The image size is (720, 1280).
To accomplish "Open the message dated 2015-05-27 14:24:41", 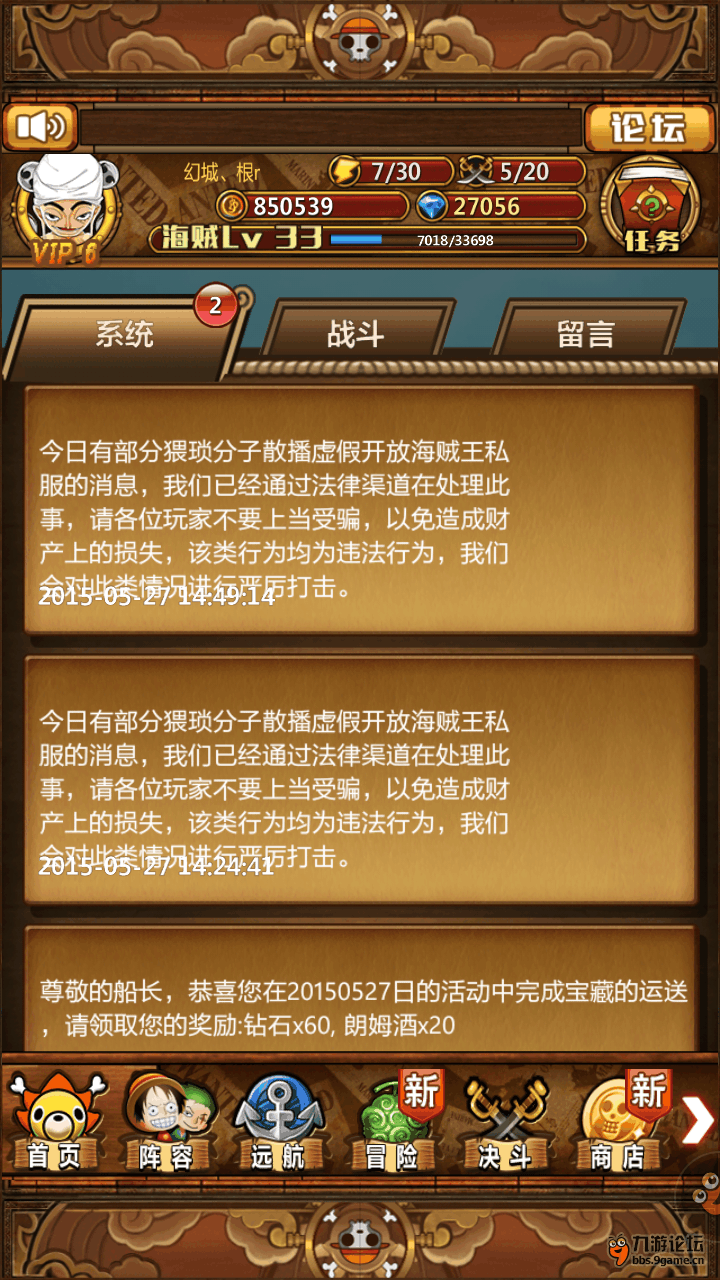I will pyautogui.click(x=360, y=780).
